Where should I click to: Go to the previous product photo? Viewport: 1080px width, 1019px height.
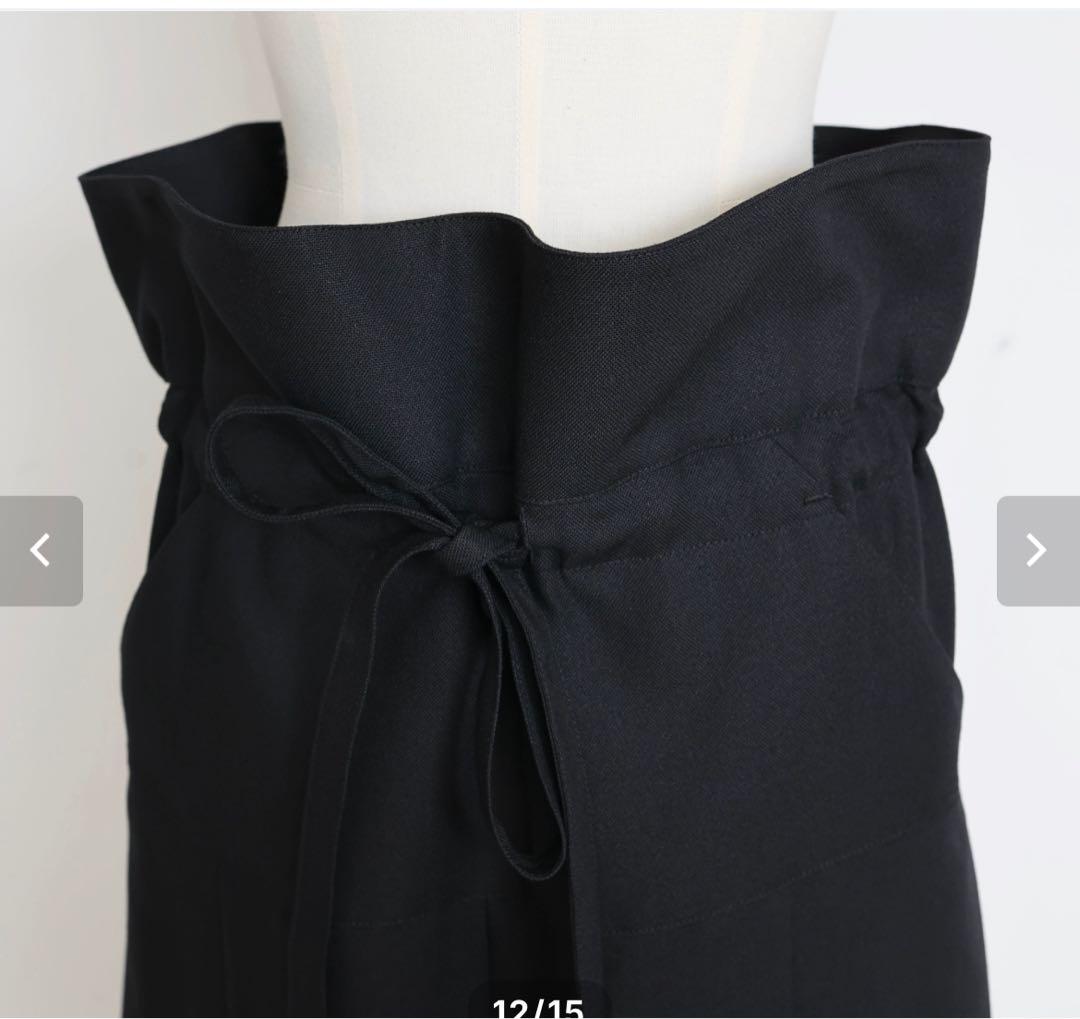tap(41, 550)
